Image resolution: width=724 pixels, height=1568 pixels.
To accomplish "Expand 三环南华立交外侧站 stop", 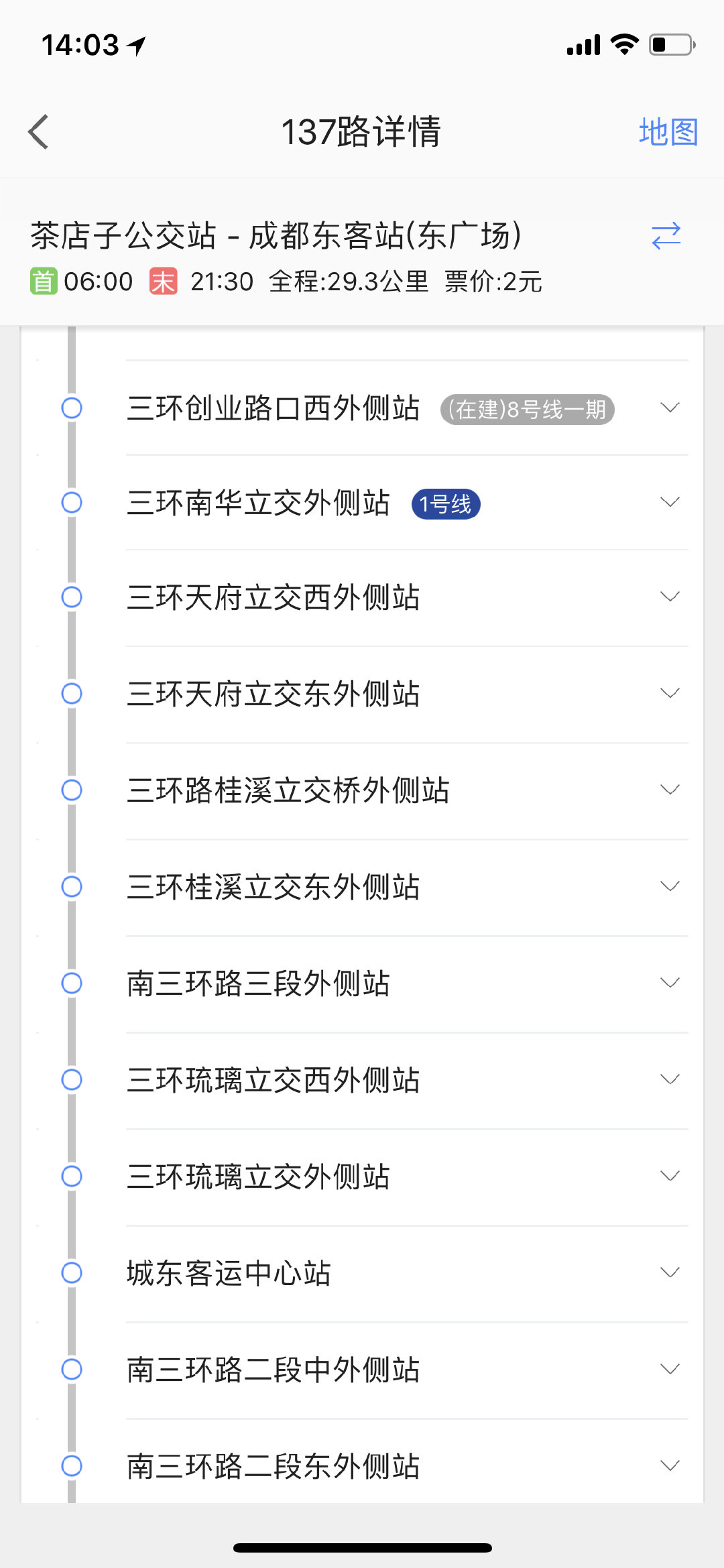I will tap(670, 502).
